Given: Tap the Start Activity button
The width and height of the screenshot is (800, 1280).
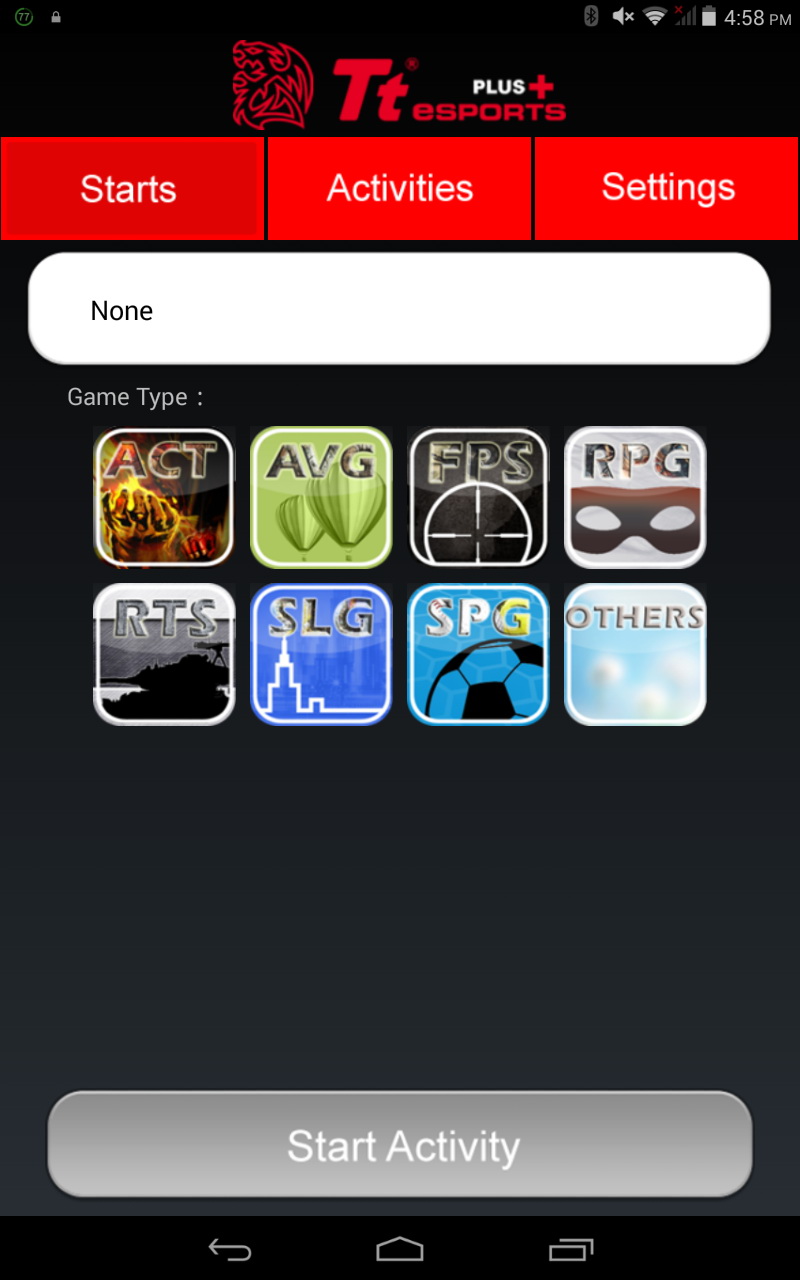Looking at the screenshot, I should click(x=400, y=1145).
